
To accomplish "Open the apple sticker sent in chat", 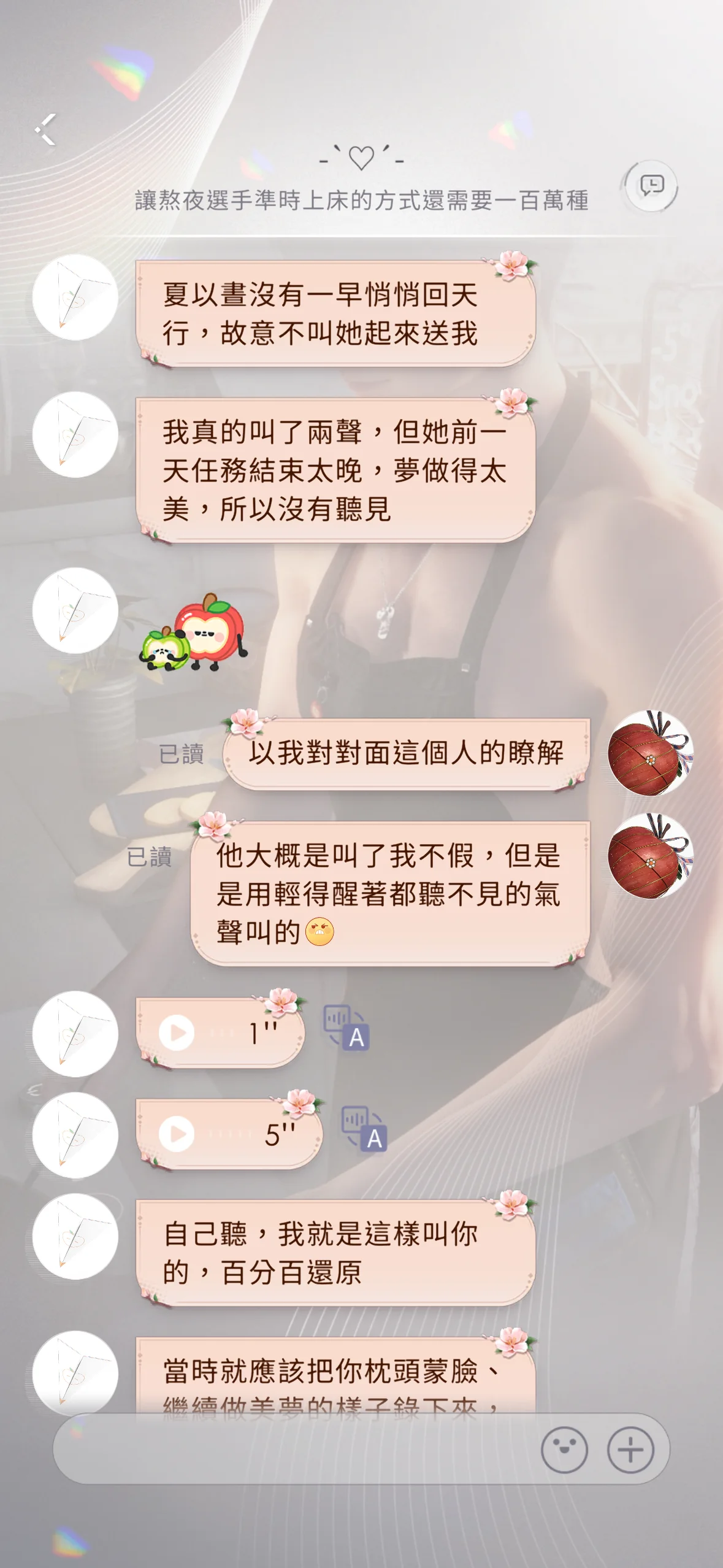I will [x=194, y=632].
